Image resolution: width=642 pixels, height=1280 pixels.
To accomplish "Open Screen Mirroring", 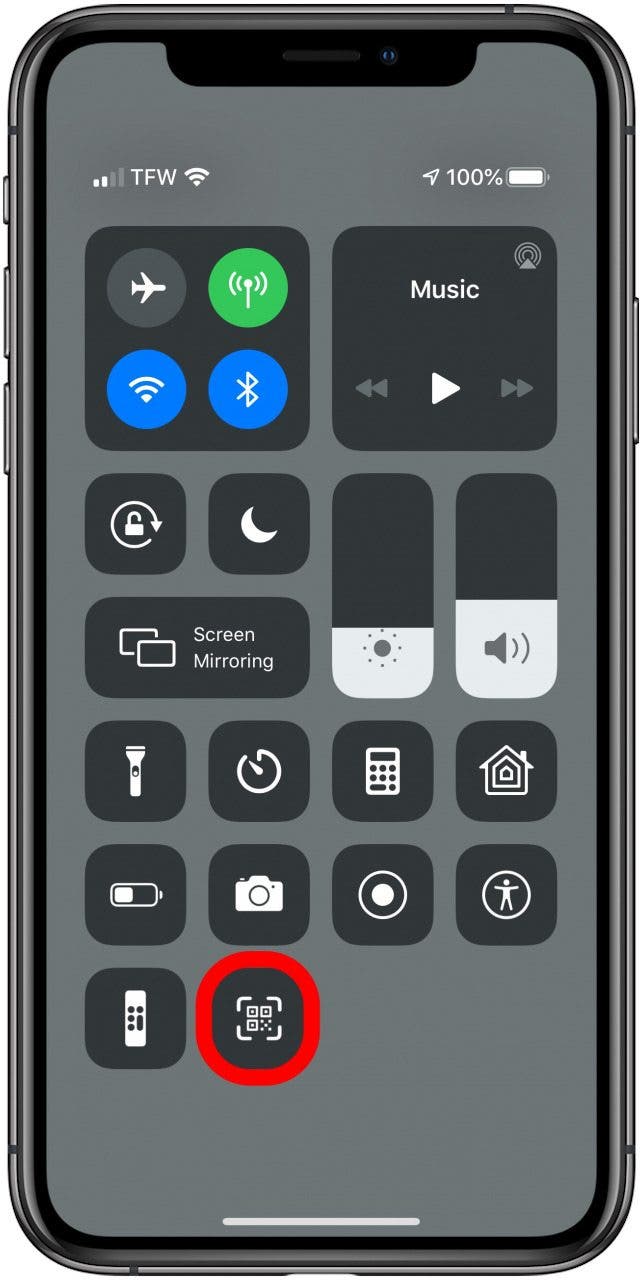I will [x=197, y=647].
